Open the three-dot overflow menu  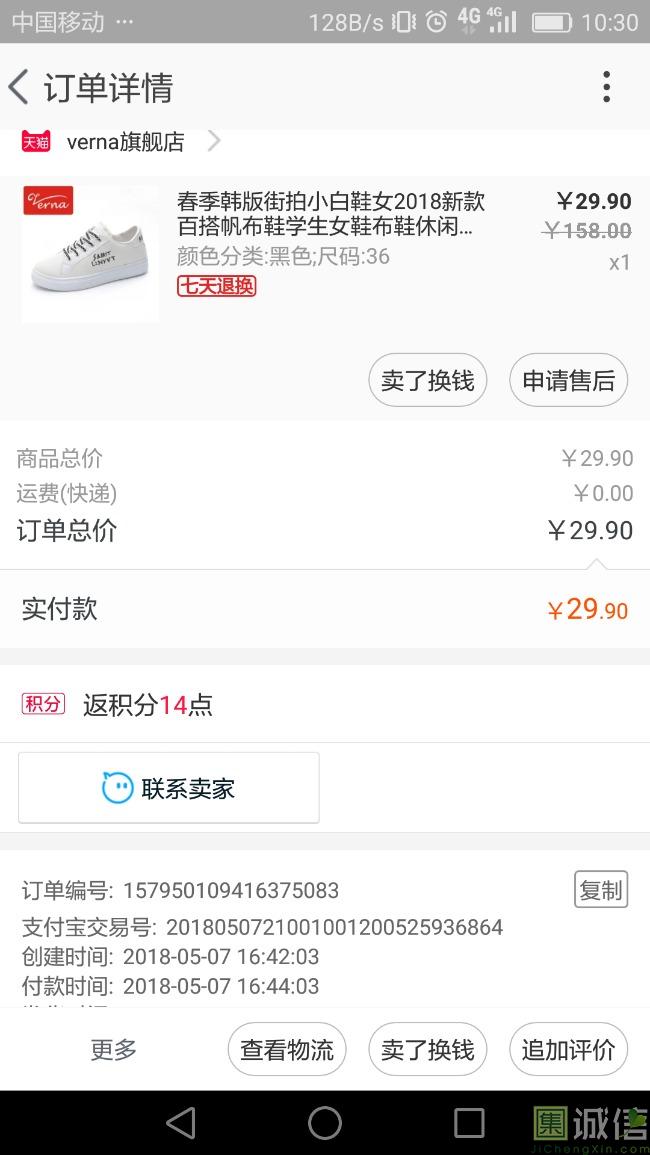coord(606,88)
